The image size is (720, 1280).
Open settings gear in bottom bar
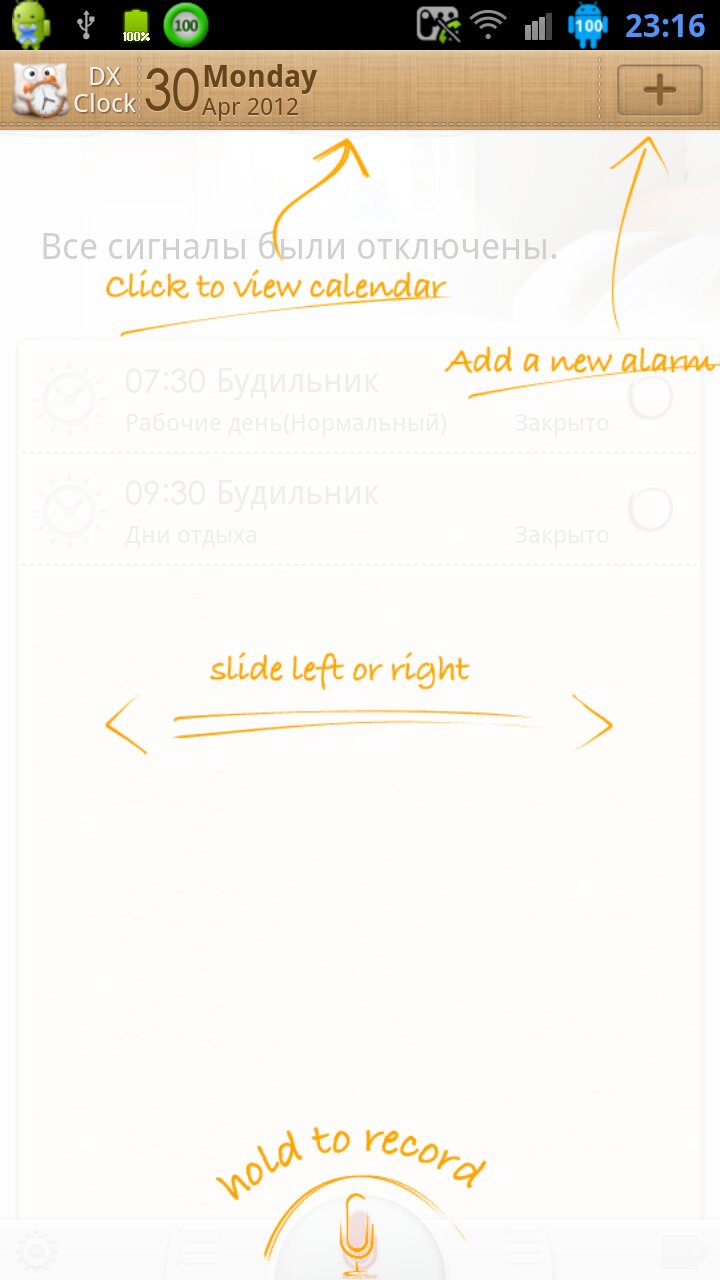(x=36, y=1252)
